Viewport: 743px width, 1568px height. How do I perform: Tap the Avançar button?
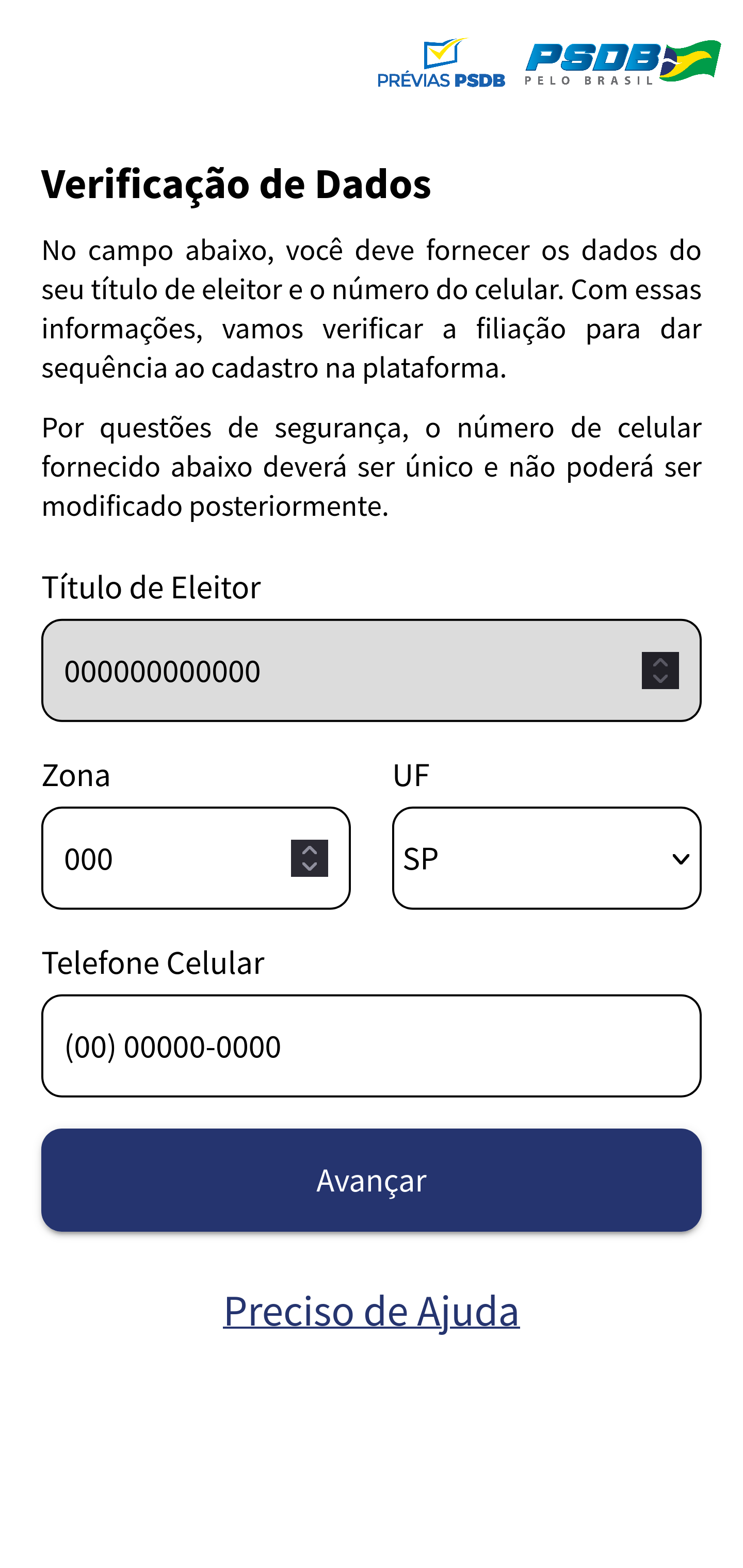tap(371, 1180)
